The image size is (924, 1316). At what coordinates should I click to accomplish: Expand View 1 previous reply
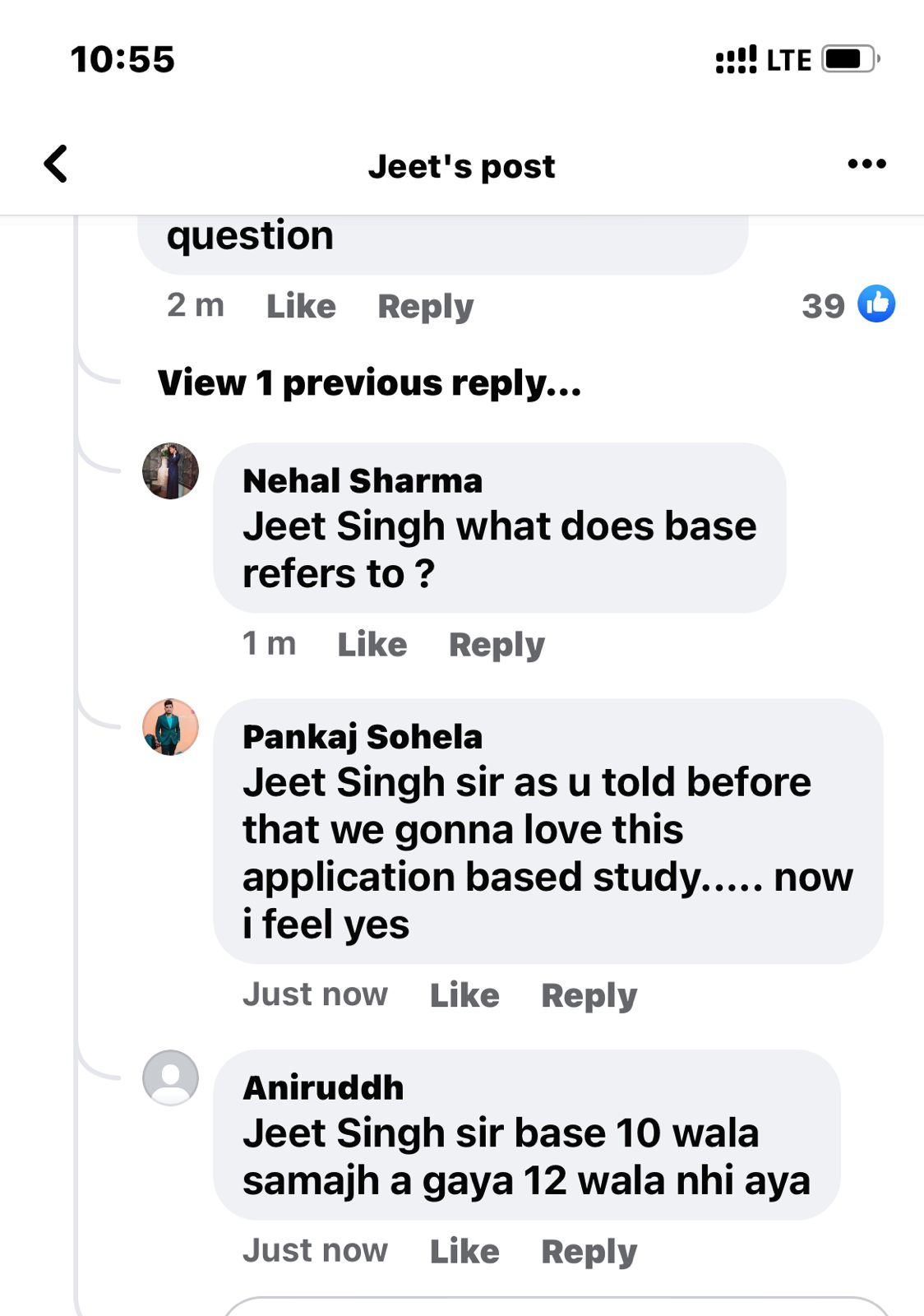[369, 383]
